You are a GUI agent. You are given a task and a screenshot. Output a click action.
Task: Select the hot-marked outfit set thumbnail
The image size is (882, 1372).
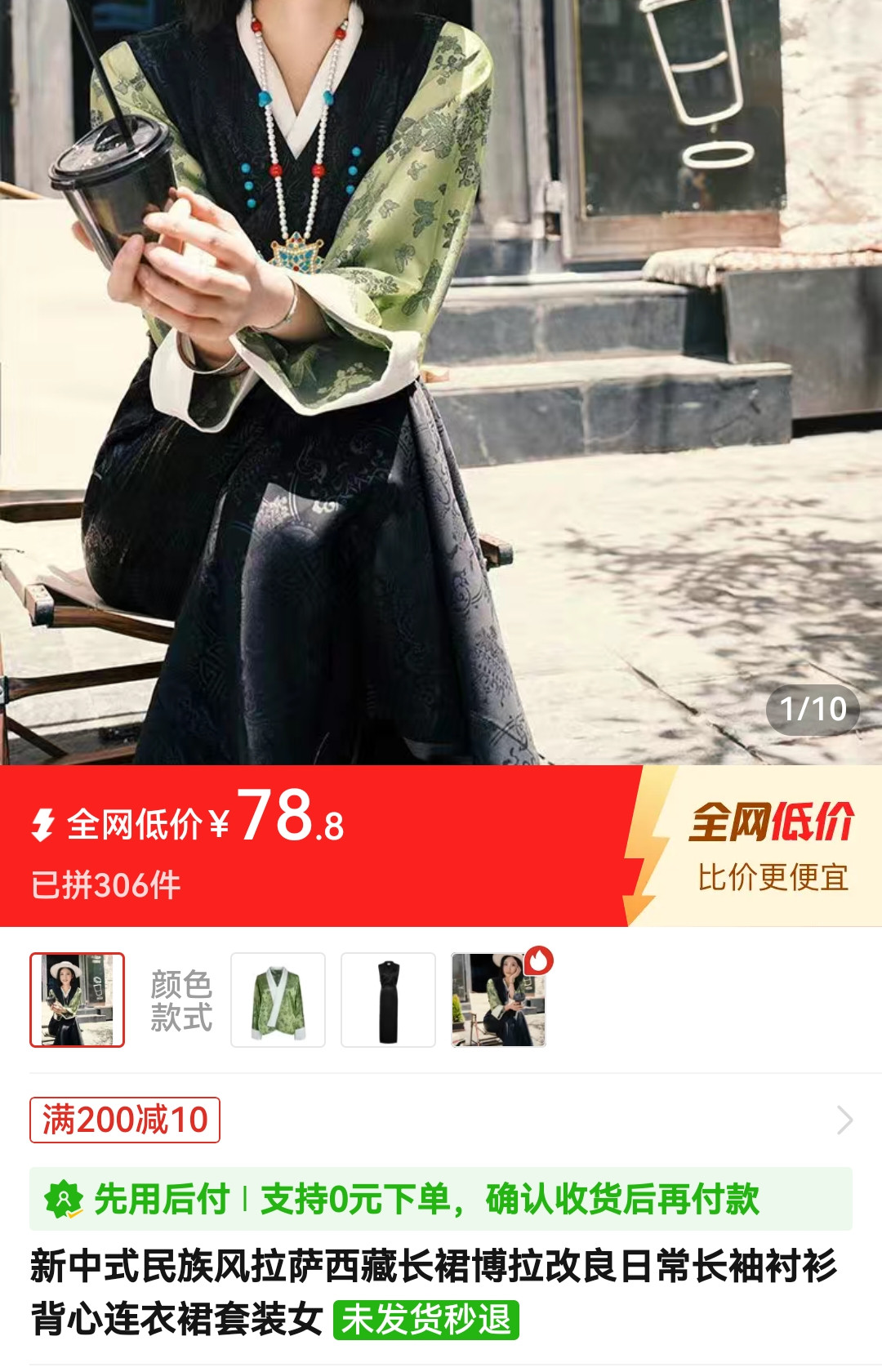coord(499,1000)
